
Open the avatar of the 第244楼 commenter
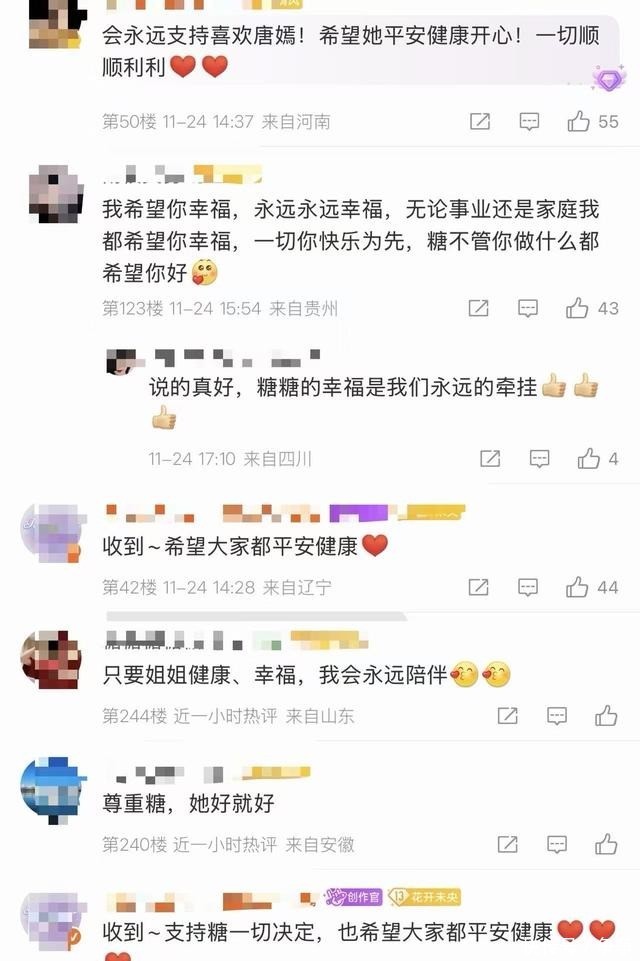51,661
